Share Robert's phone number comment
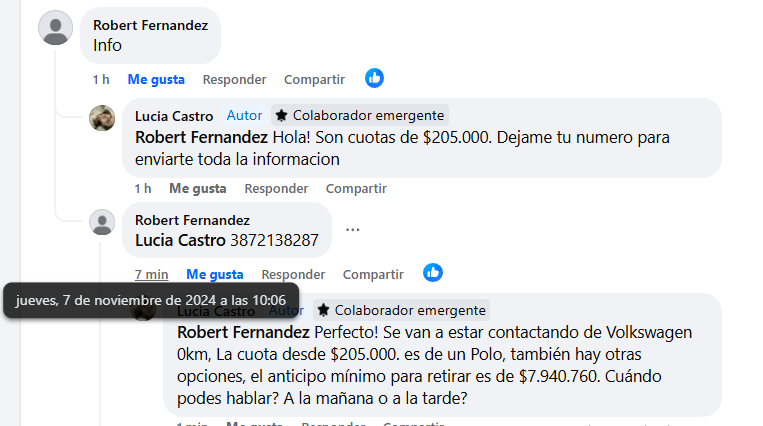 pos(373,274)
